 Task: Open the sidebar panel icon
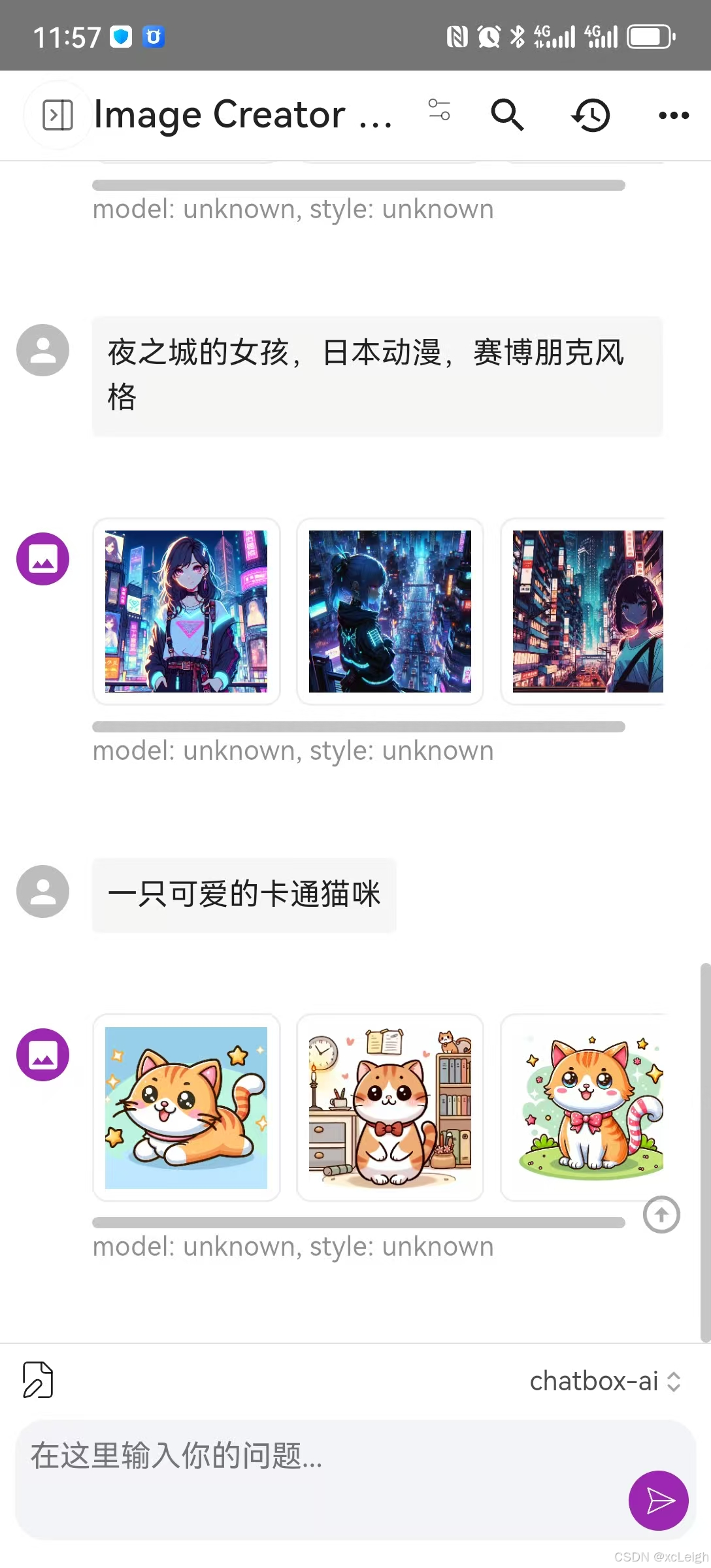[58, 114]
